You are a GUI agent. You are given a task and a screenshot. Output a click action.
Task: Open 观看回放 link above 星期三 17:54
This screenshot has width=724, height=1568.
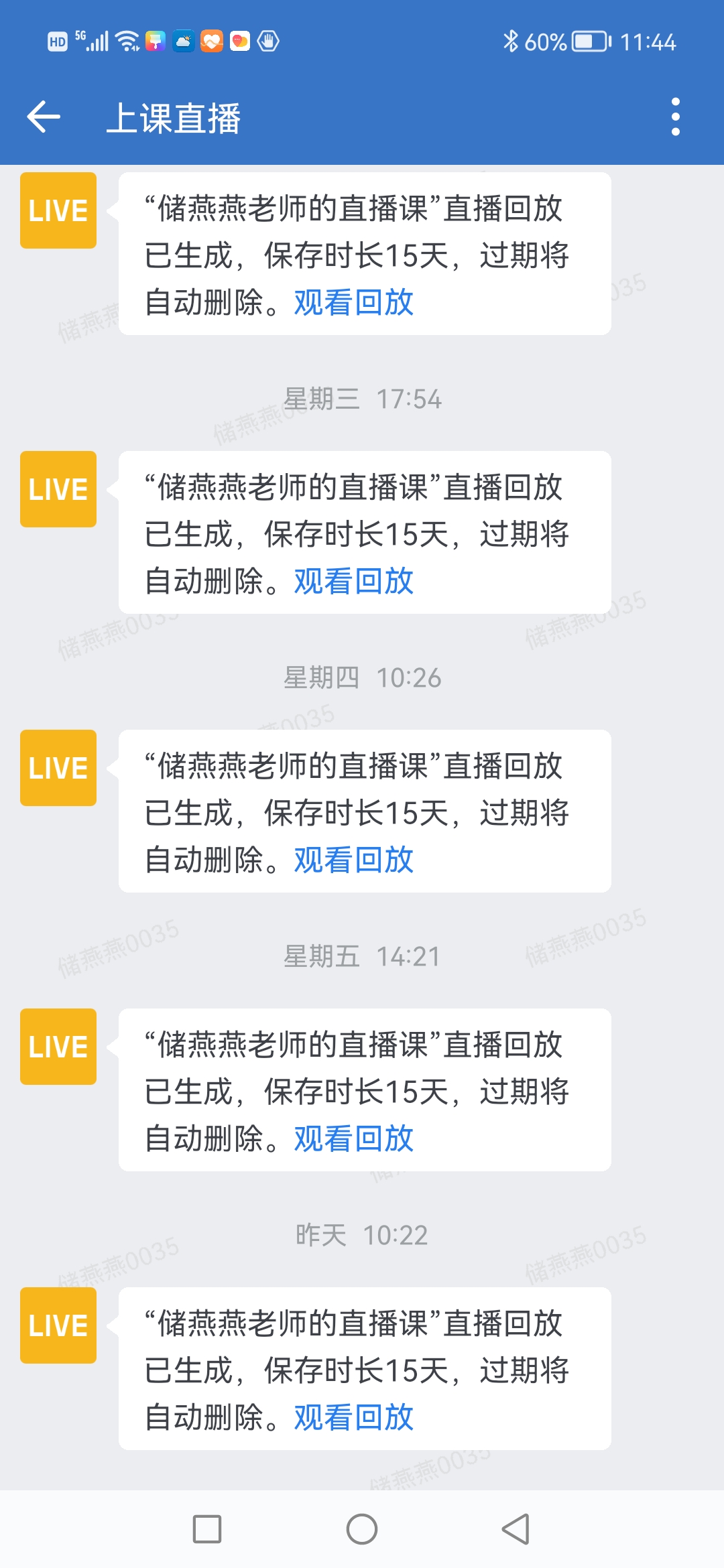coord(353,303)
